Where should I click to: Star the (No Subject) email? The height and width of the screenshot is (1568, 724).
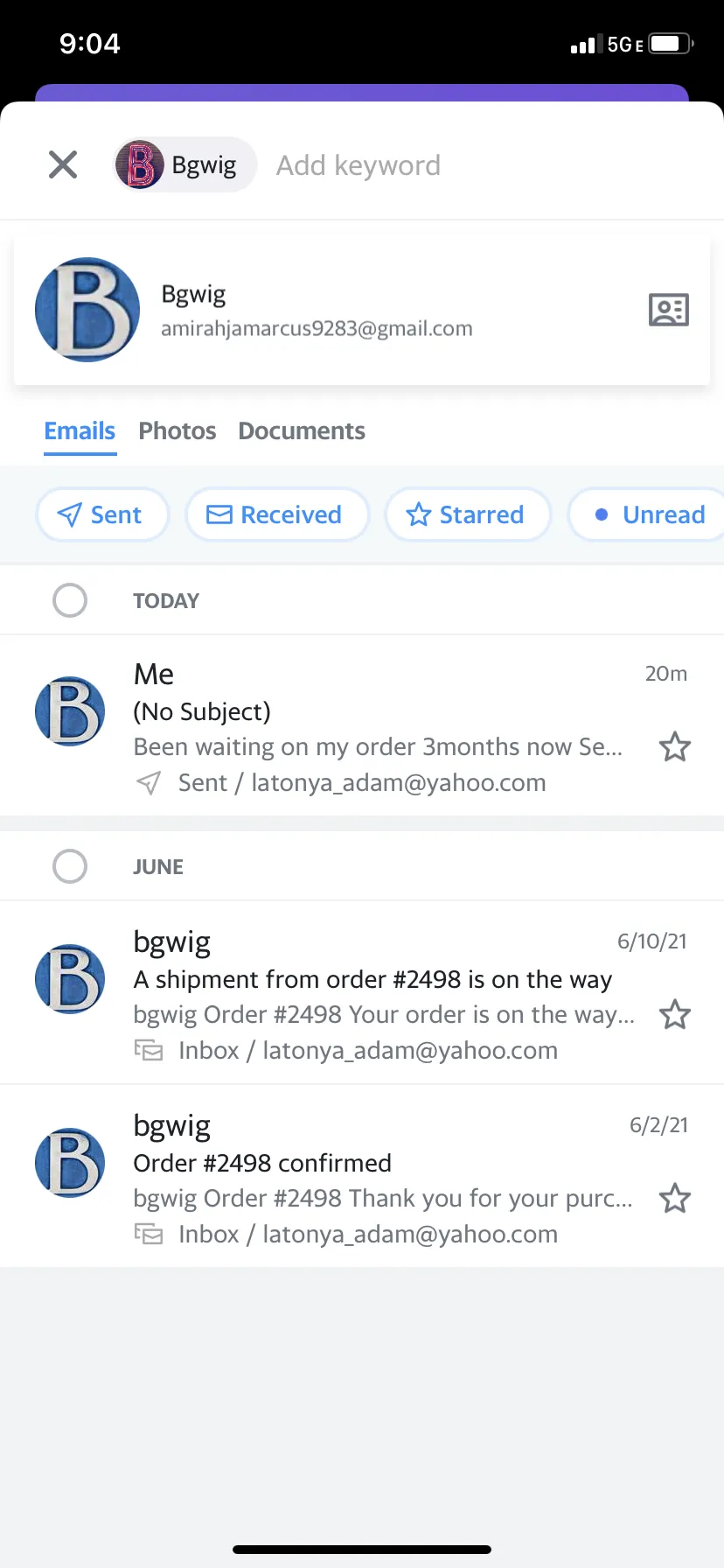pos(675,747)
